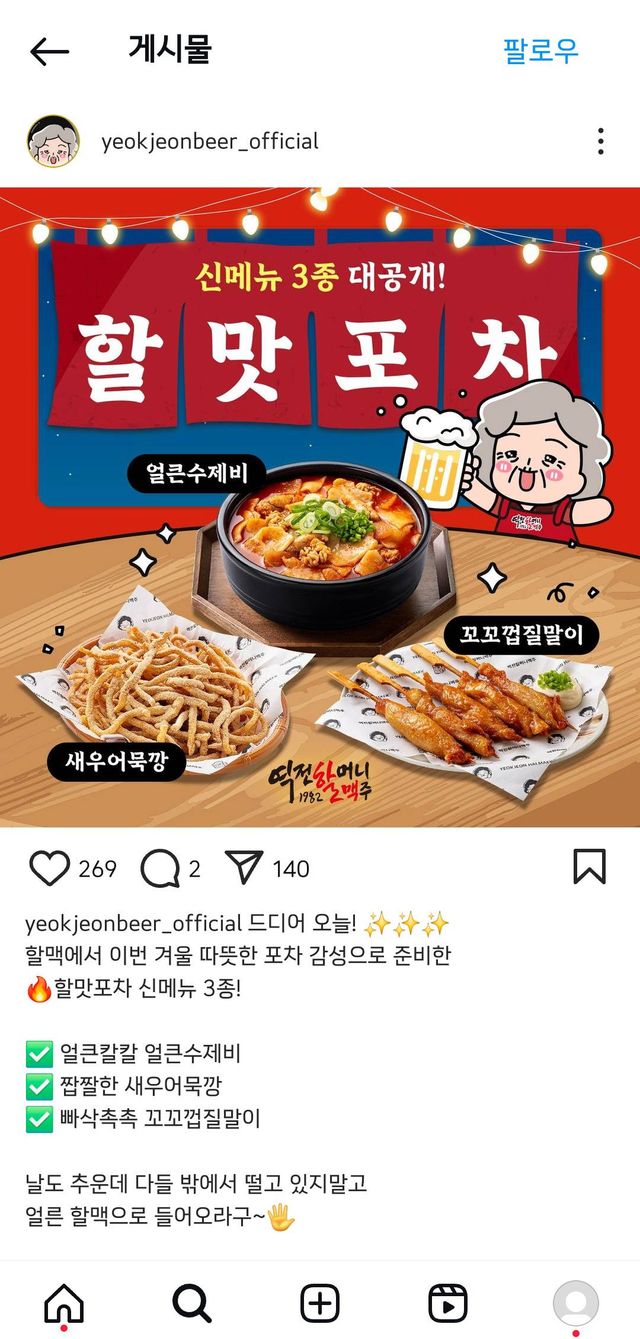Create a new post with plus tab
Image resolution: width=640 pixels, height=1339 pixels.
pyautogui.click(x=320, y=1303)
